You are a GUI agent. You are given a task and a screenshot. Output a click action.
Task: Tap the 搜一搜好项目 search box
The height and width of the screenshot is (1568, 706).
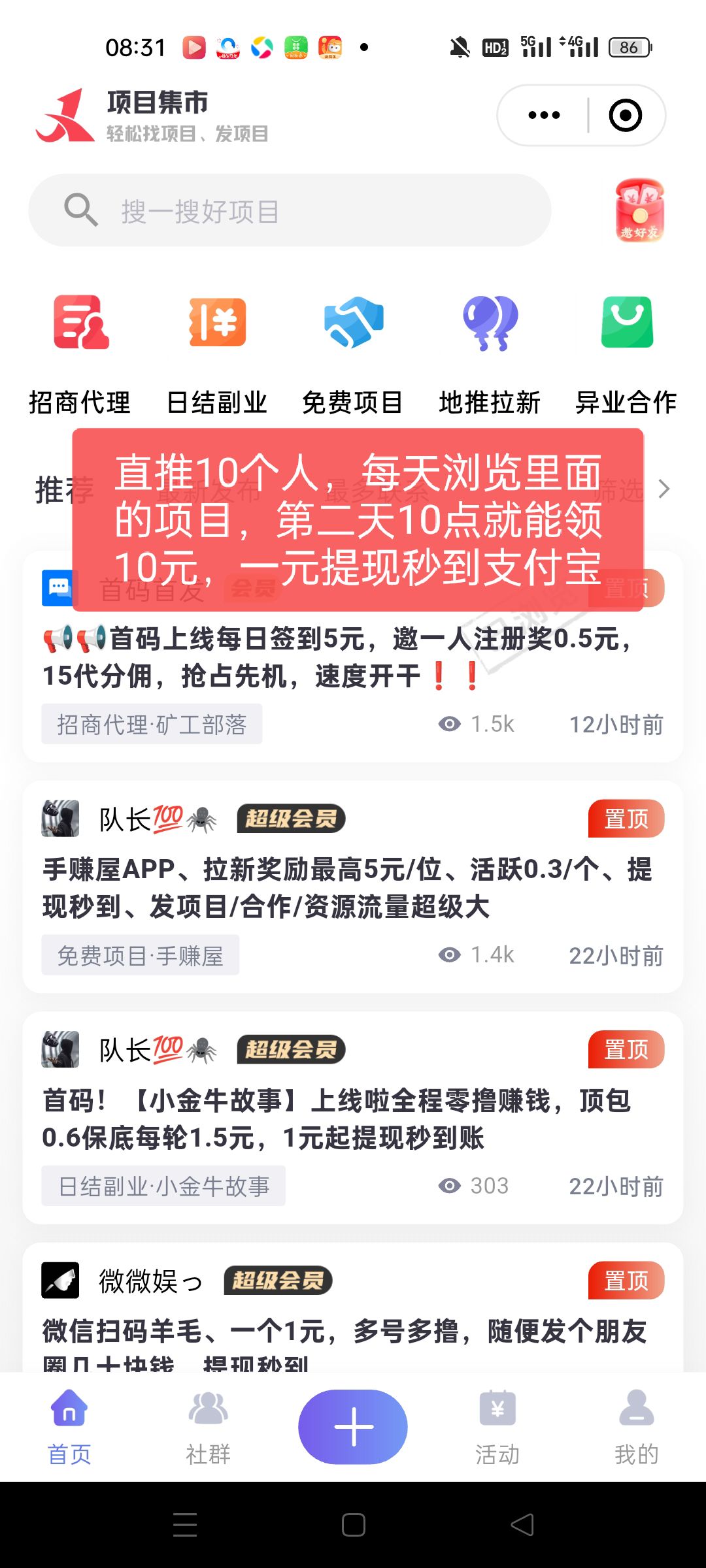(x=290, y=210)
